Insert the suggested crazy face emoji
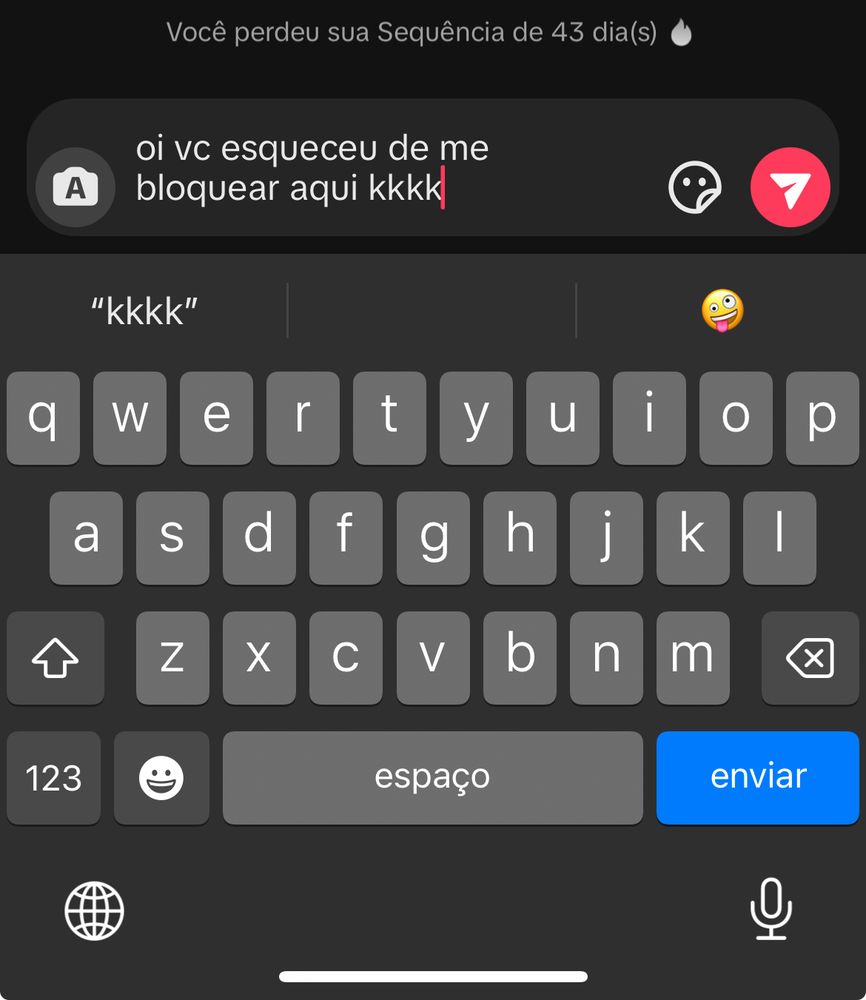Image resolution: width=866 pixels, height=1000 pixels. pos(722,311)
